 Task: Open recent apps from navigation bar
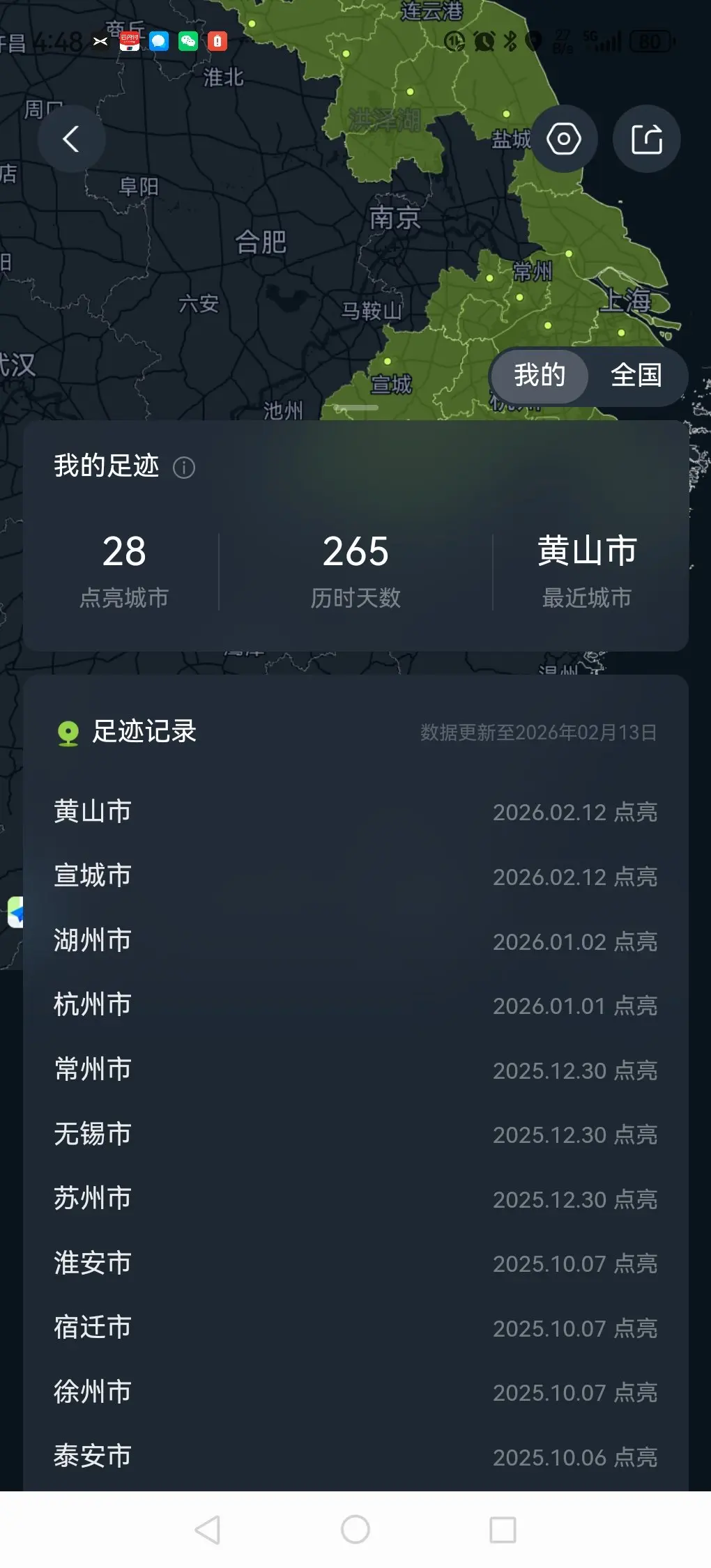[503, 1530]
